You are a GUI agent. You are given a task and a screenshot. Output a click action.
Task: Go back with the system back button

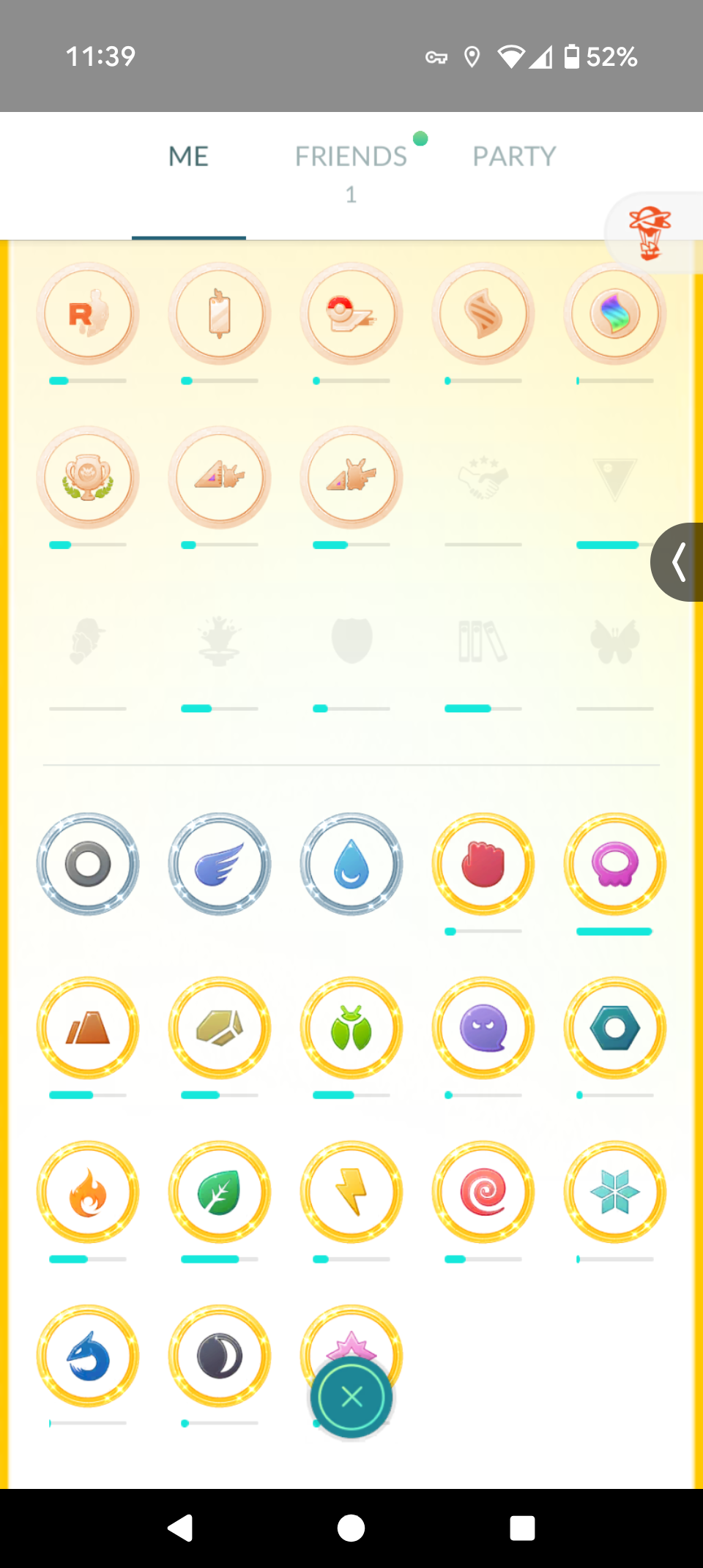pos(180,1528)
